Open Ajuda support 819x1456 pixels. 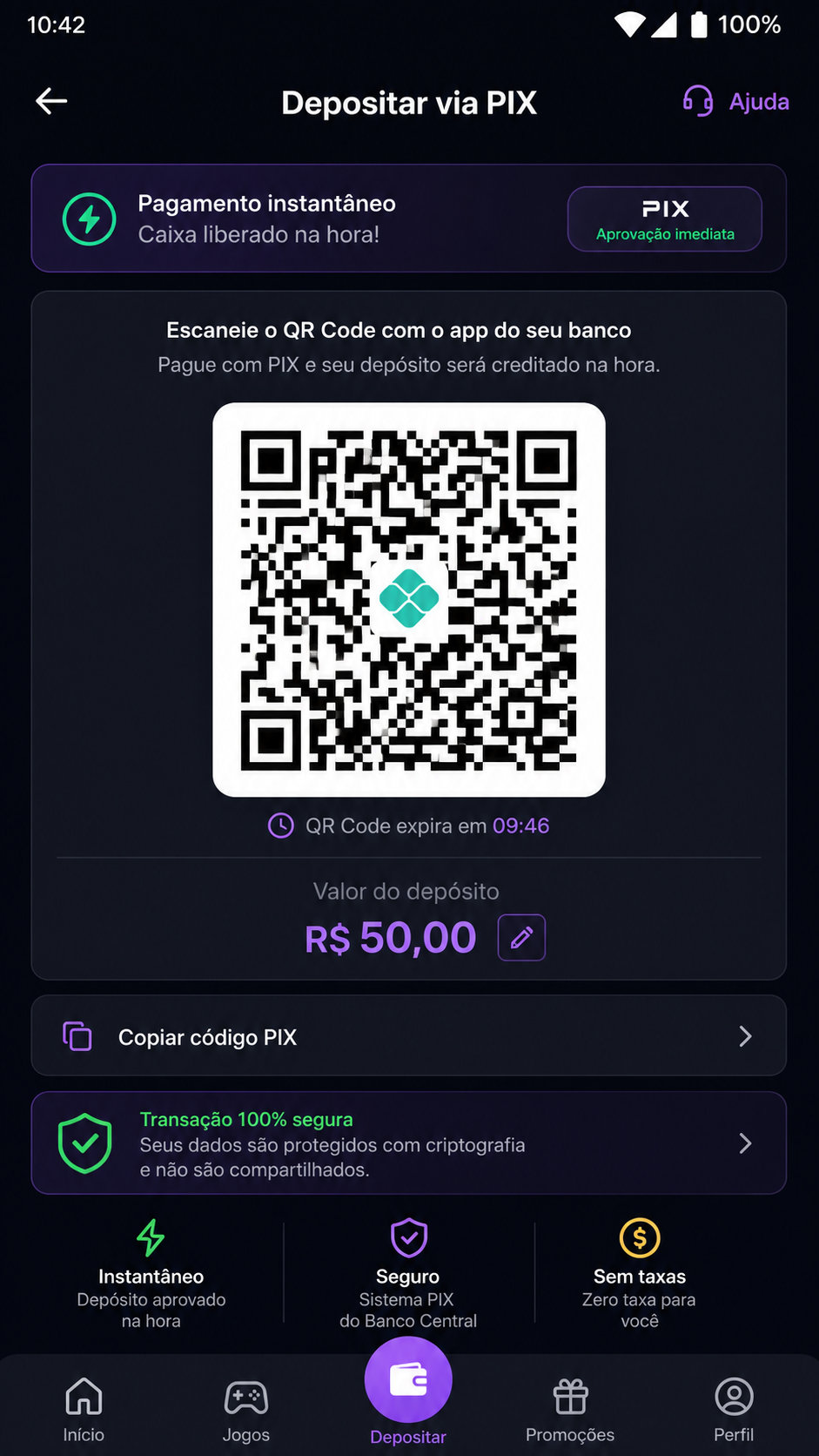point(735,101)
